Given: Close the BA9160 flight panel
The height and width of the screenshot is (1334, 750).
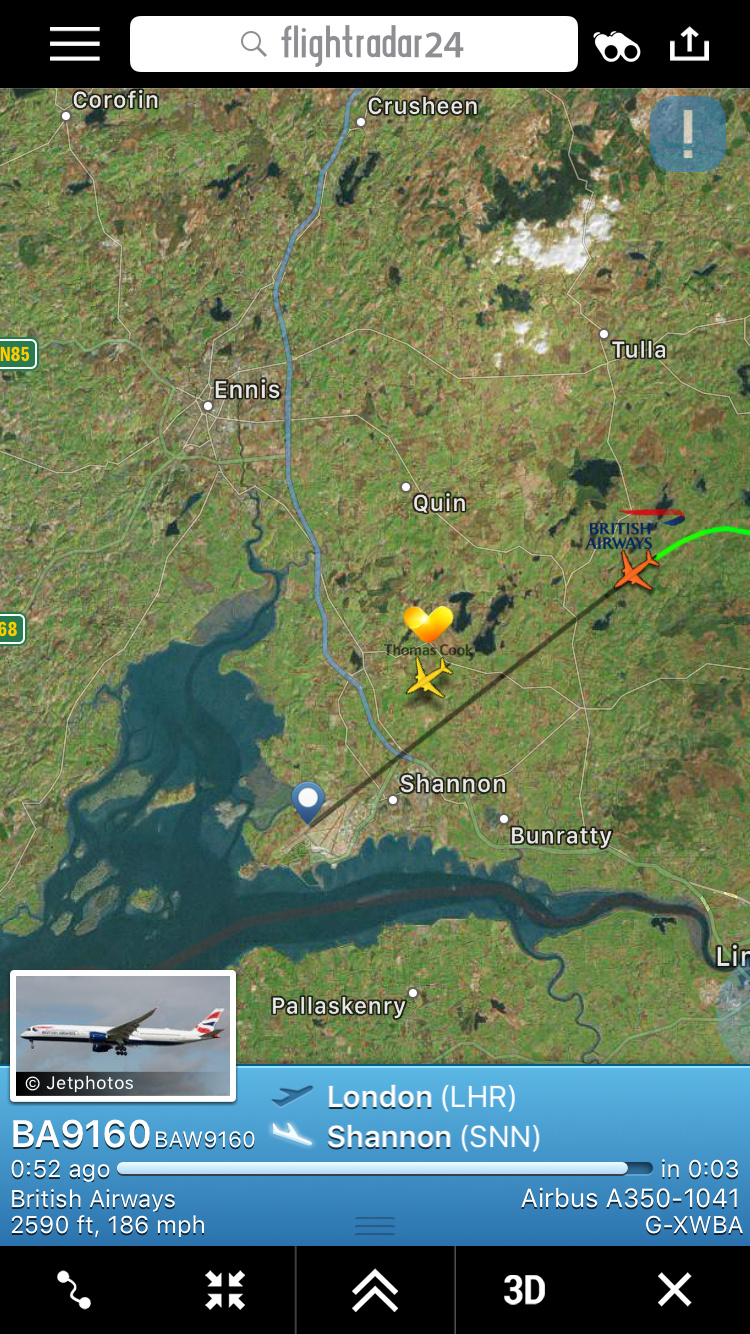Looking at the screenshot, I should click(x=675, y=1290).
